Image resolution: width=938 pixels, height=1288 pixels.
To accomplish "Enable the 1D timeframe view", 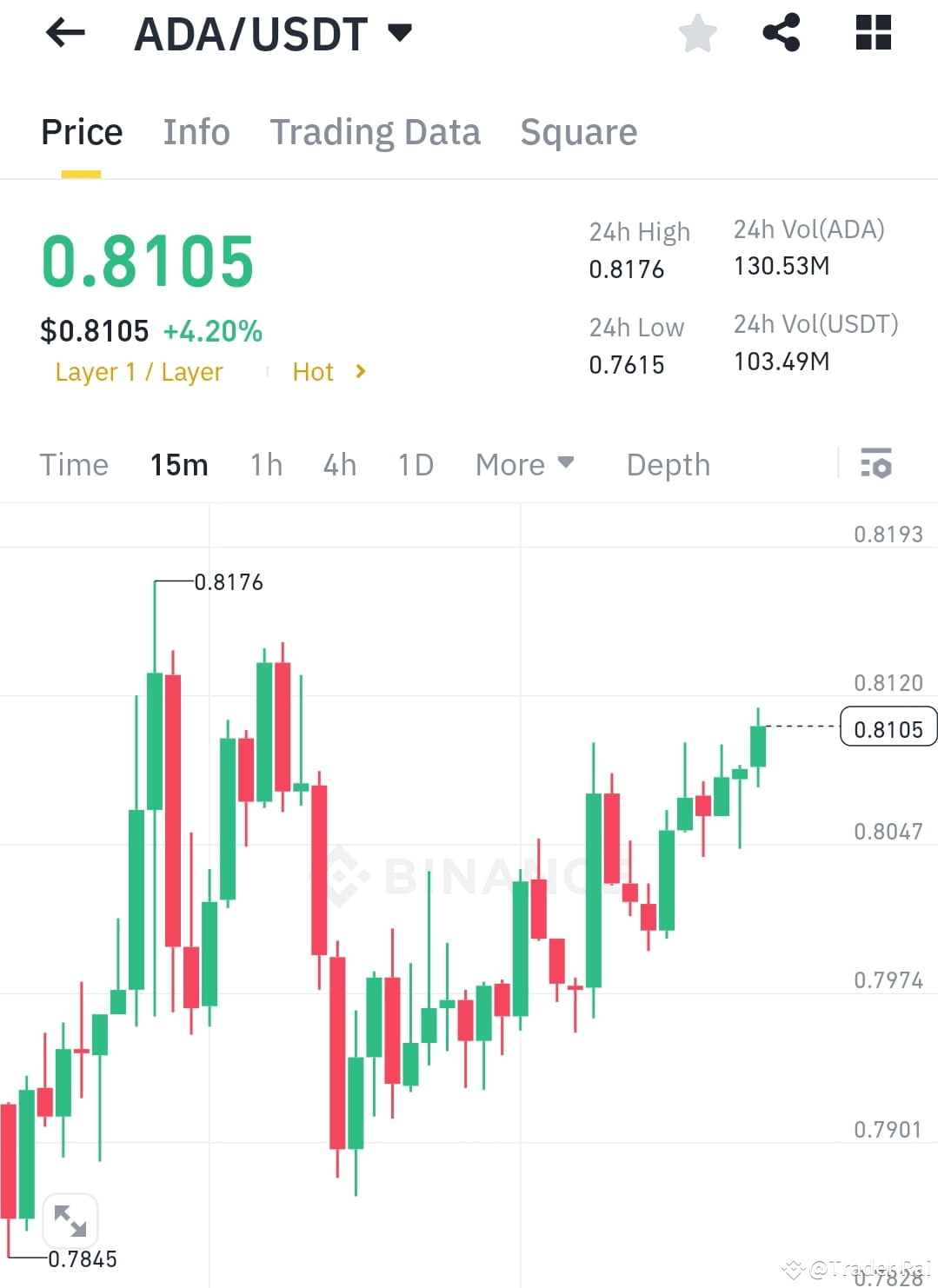I will coord(415,465).
